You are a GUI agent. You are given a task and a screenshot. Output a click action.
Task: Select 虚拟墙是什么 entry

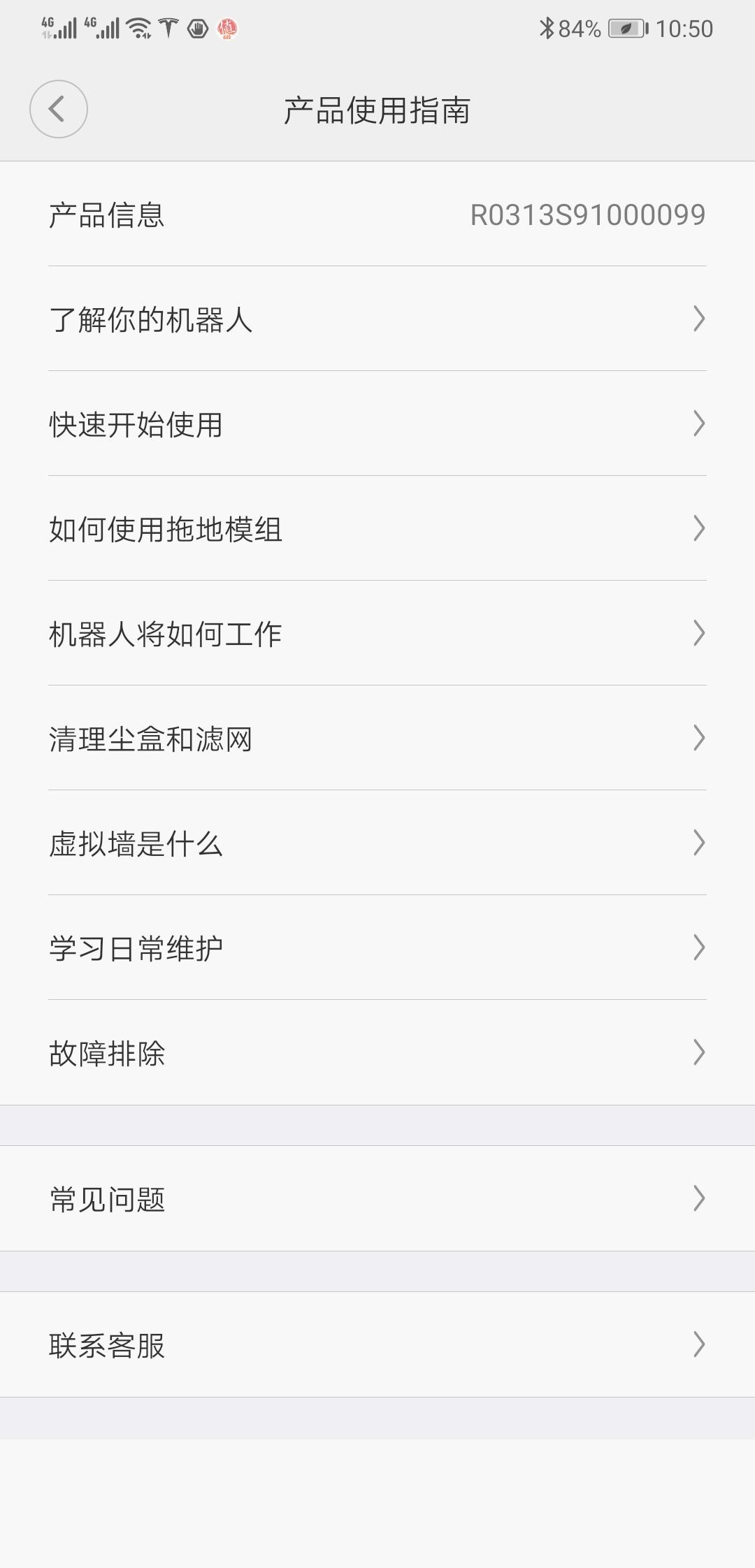tap(377, 843)
